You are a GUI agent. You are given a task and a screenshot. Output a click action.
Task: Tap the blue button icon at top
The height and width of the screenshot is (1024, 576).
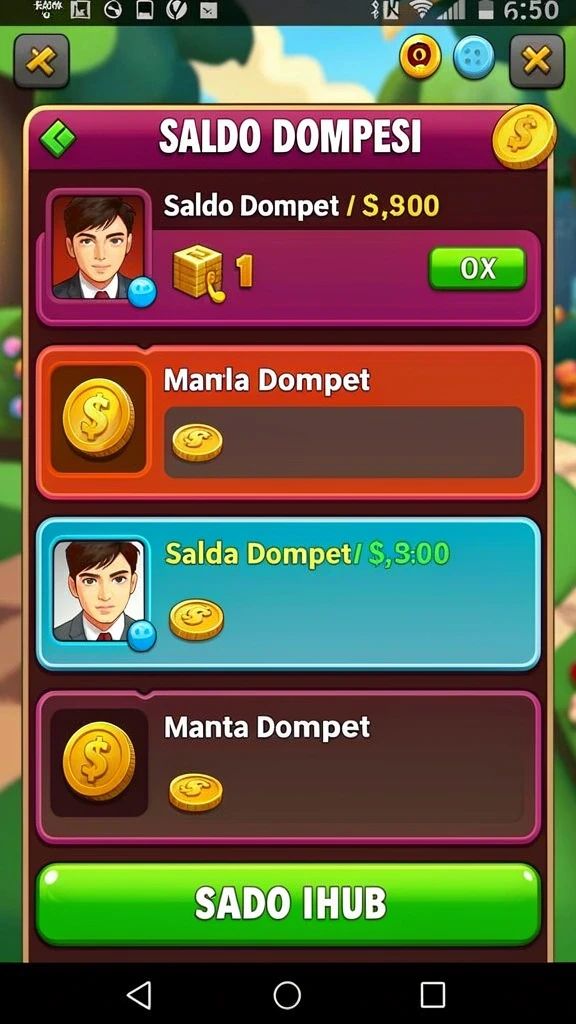point(474,57)
